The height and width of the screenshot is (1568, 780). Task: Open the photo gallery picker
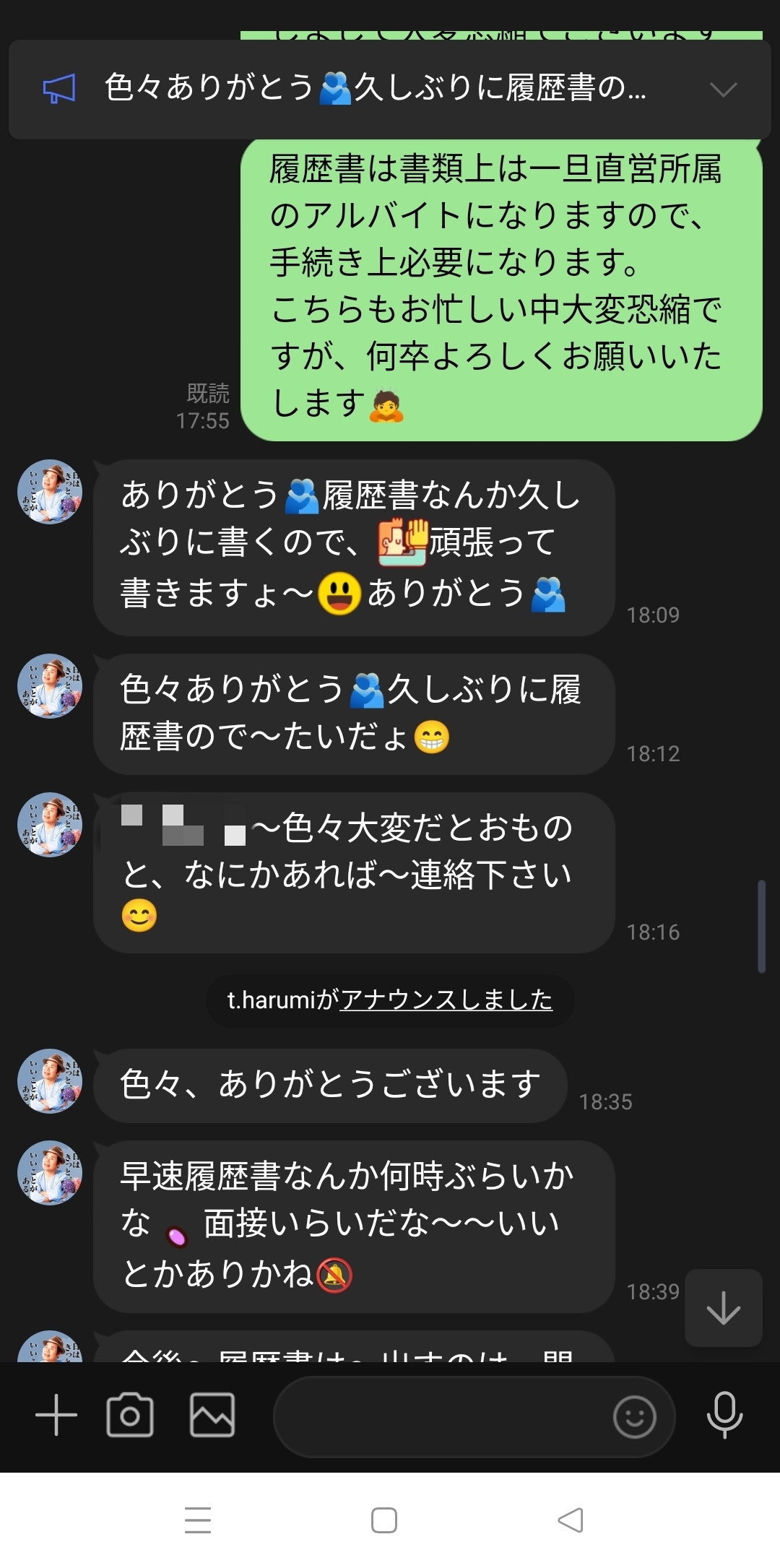coord(212,1415)
